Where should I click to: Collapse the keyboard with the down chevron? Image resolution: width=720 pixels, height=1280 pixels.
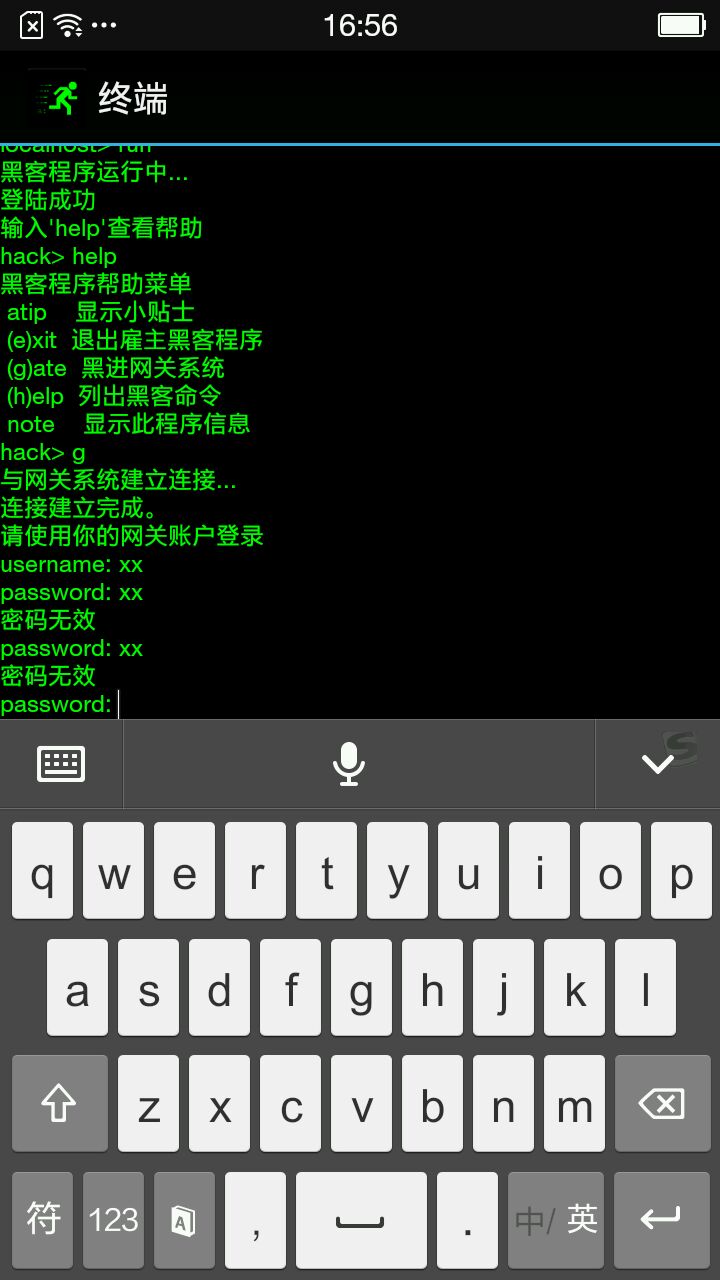(657, 764)
